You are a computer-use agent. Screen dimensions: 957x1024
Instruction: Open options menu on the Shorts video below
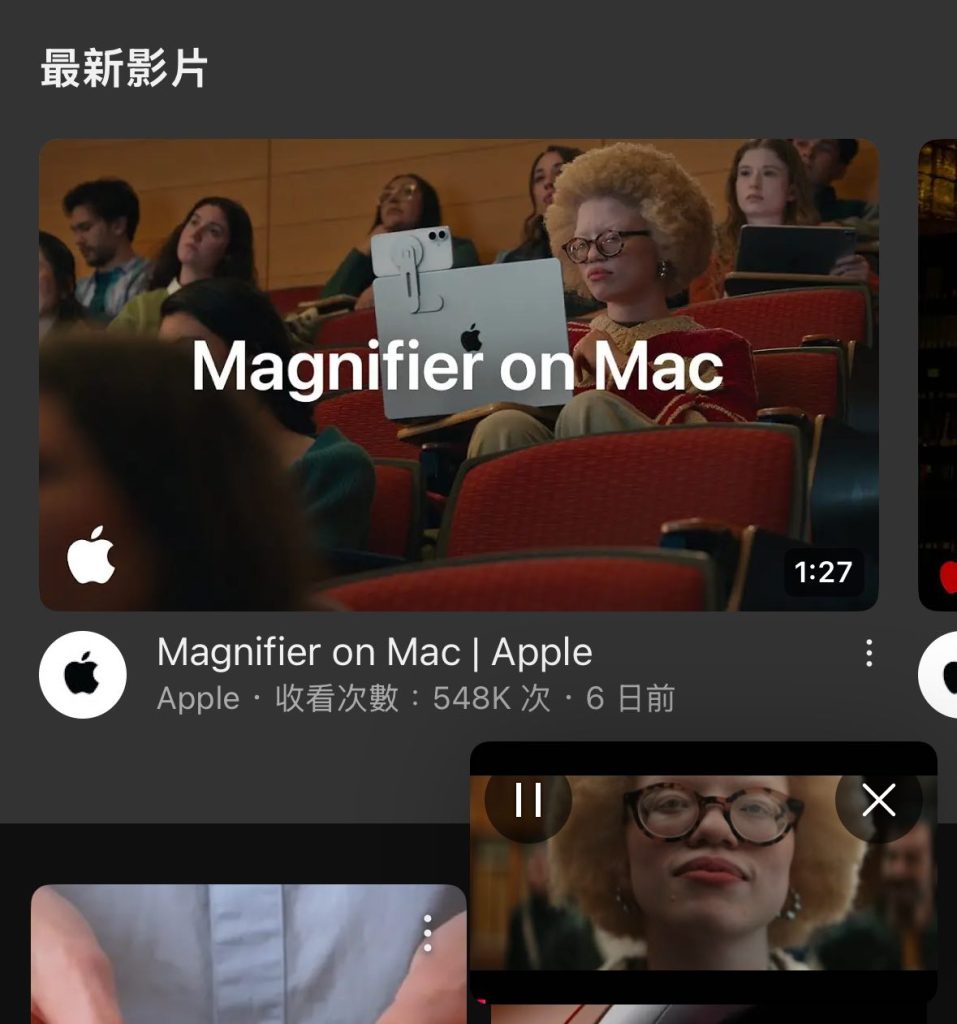(427, 933)
